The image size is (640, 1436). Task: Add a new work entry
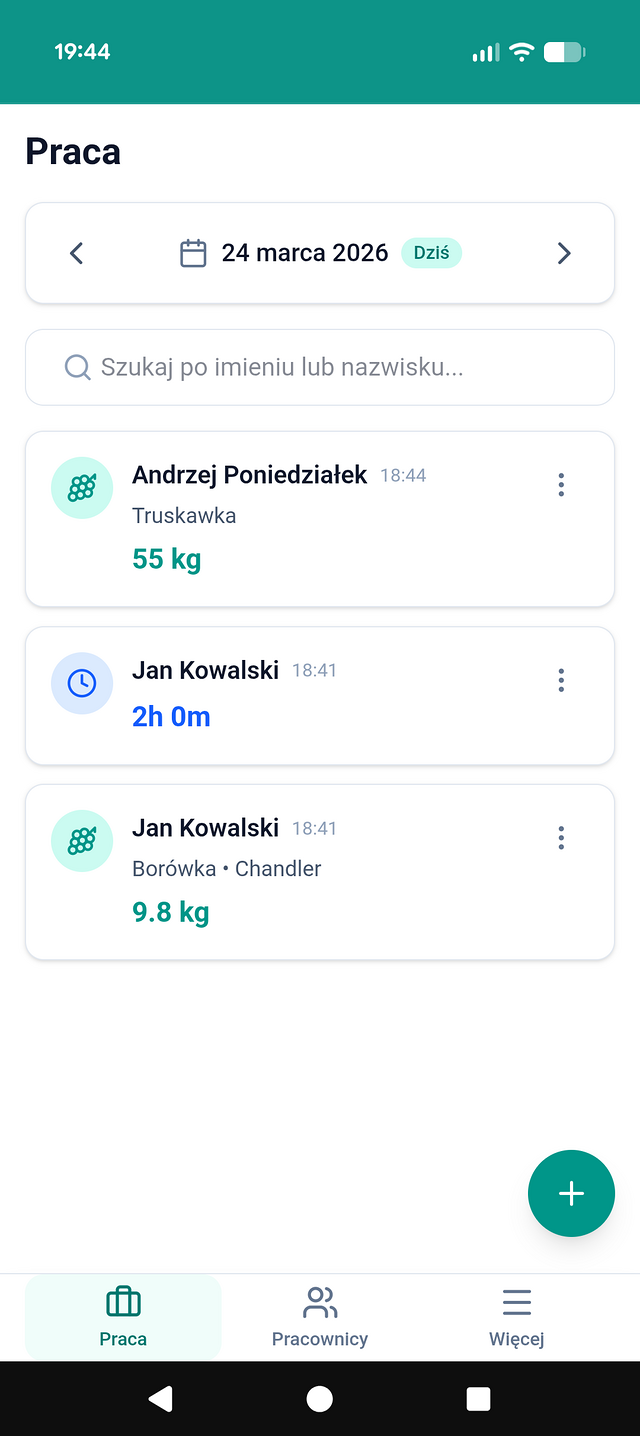[x=571, y=1193]
